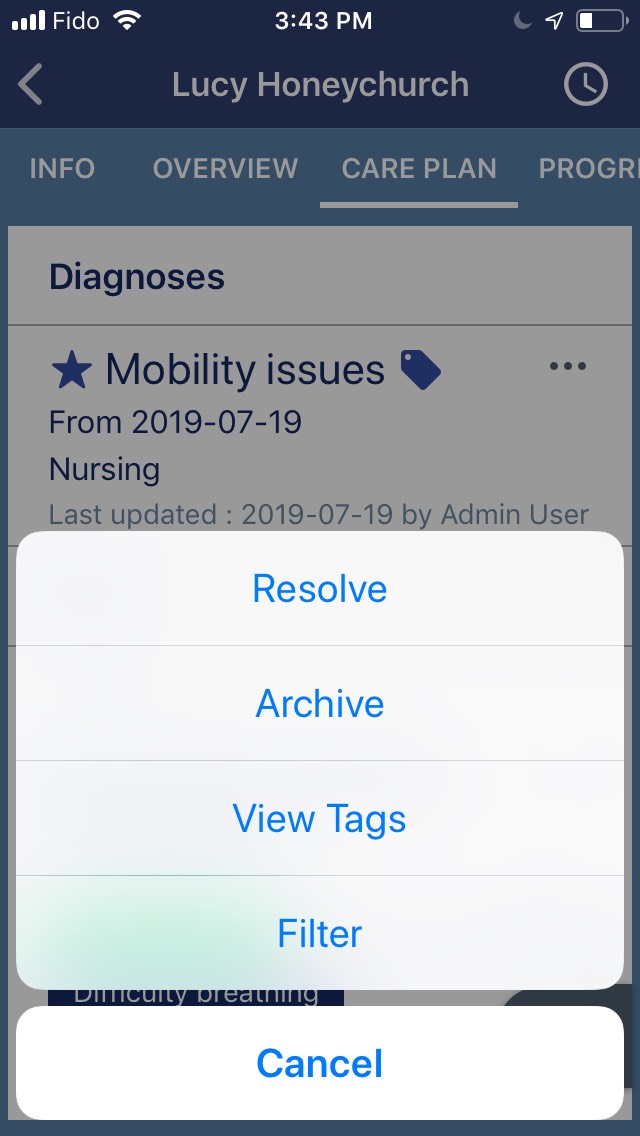Switch to the Overview tab
The height and width of the screenshot is (1136, 640).
[x=225, y=168]
